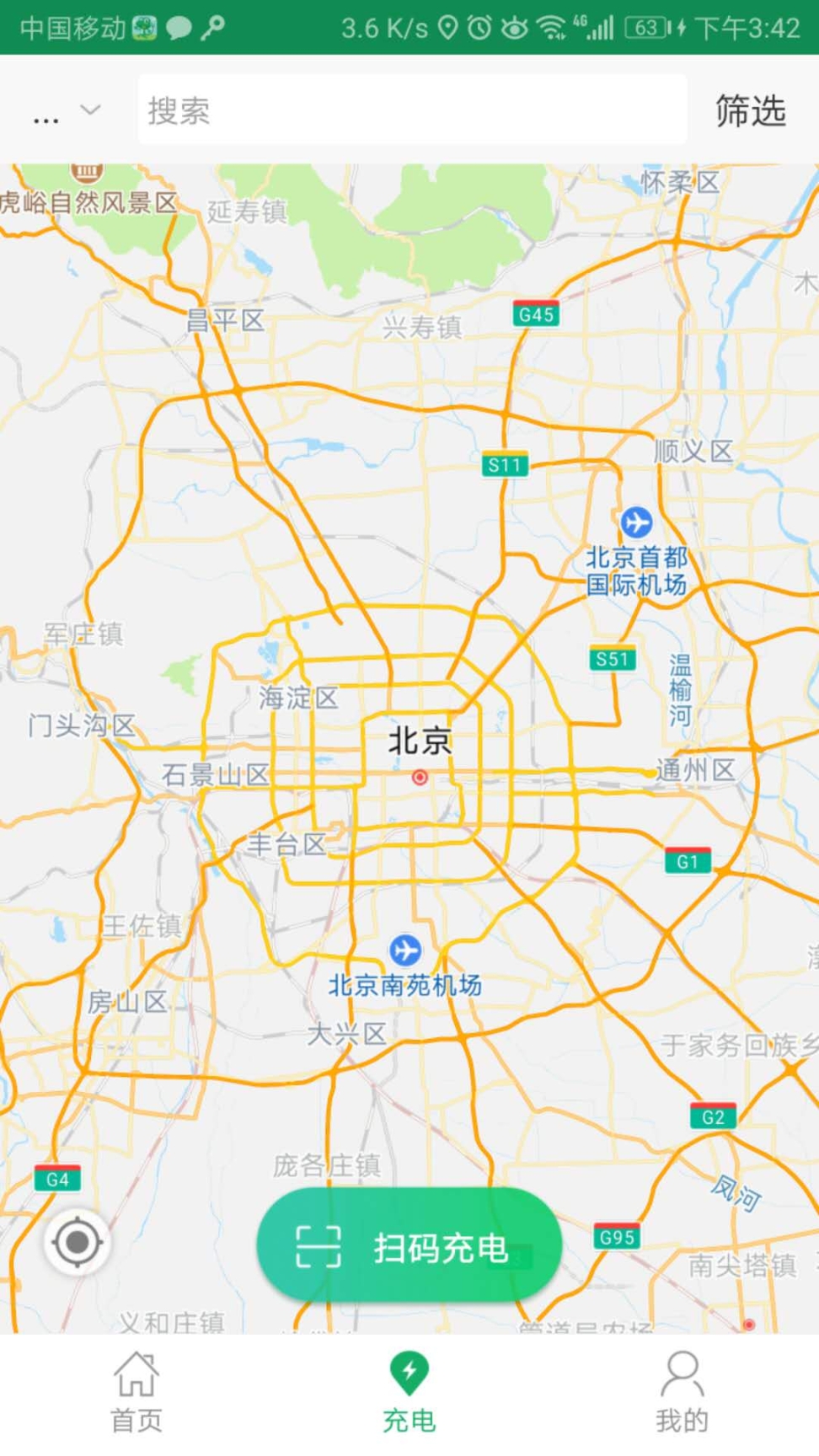Open 首页 home via the house icon
The width and height of the screenshot is (819, 1456).
click(x=137, y=1372)
